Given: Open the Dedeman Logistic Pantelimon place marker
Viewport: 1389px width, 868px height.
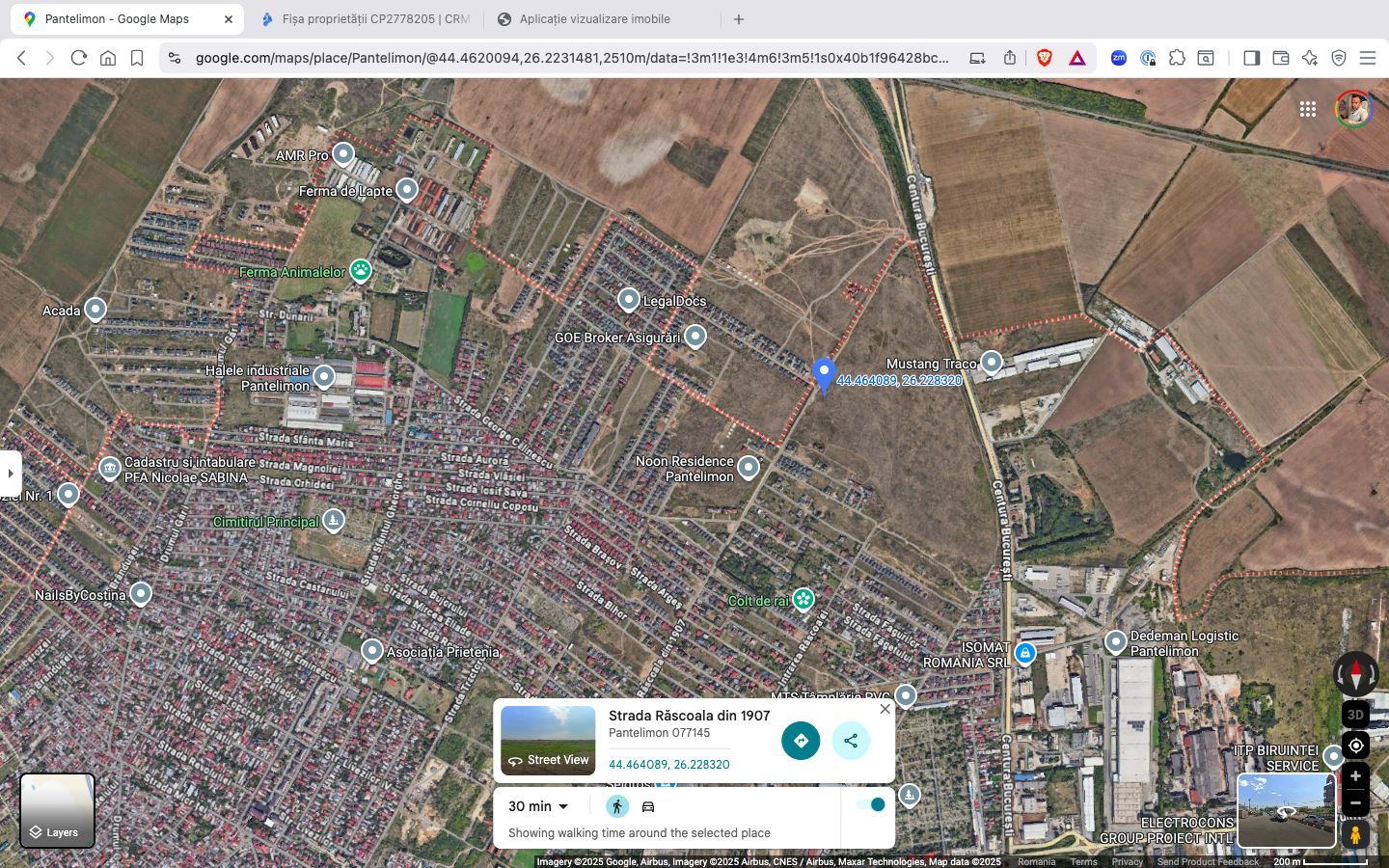Looking at the screenshot, I should 1116,641.
